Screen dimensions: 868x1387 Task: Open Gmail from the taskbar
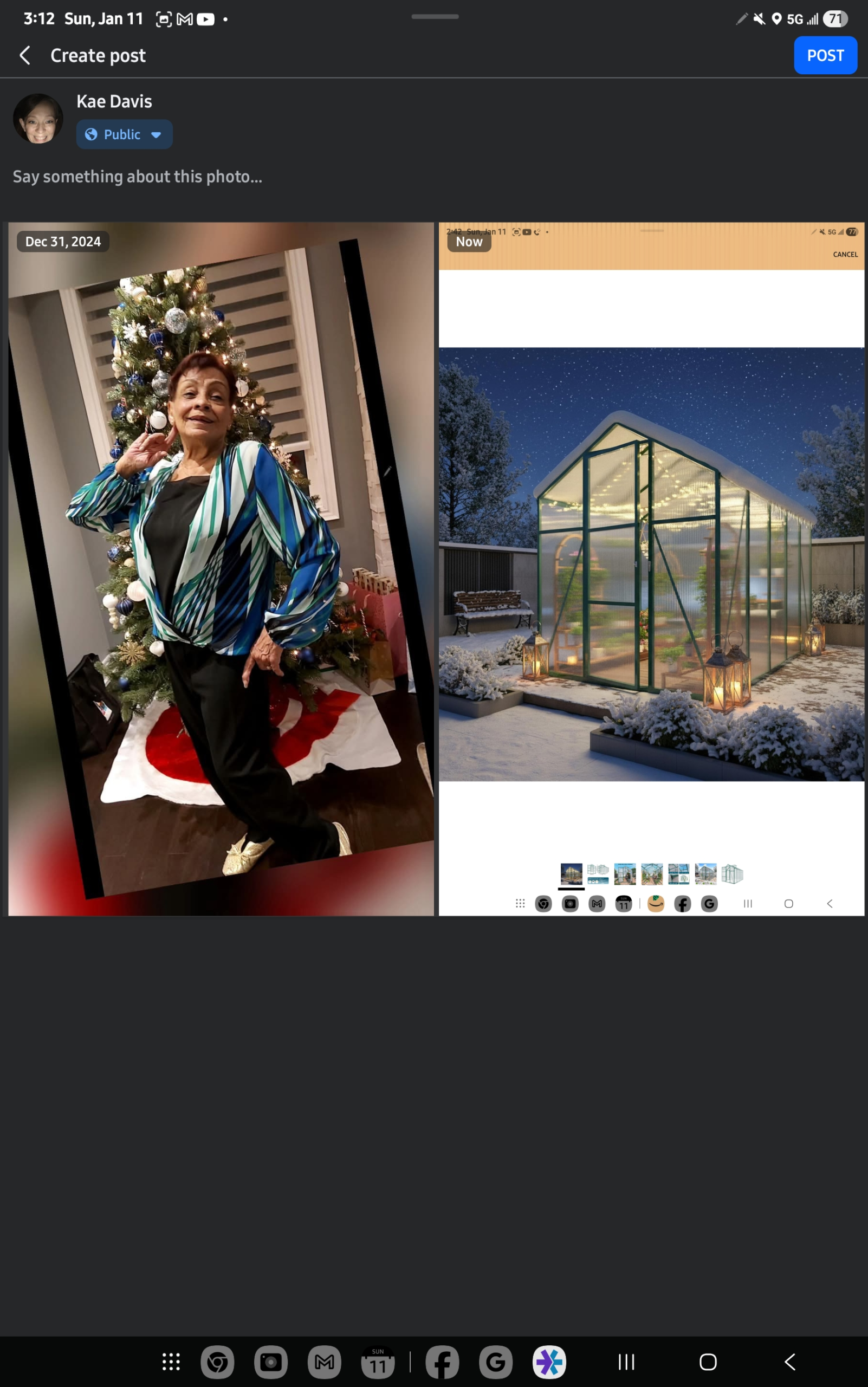[325, 1361]
